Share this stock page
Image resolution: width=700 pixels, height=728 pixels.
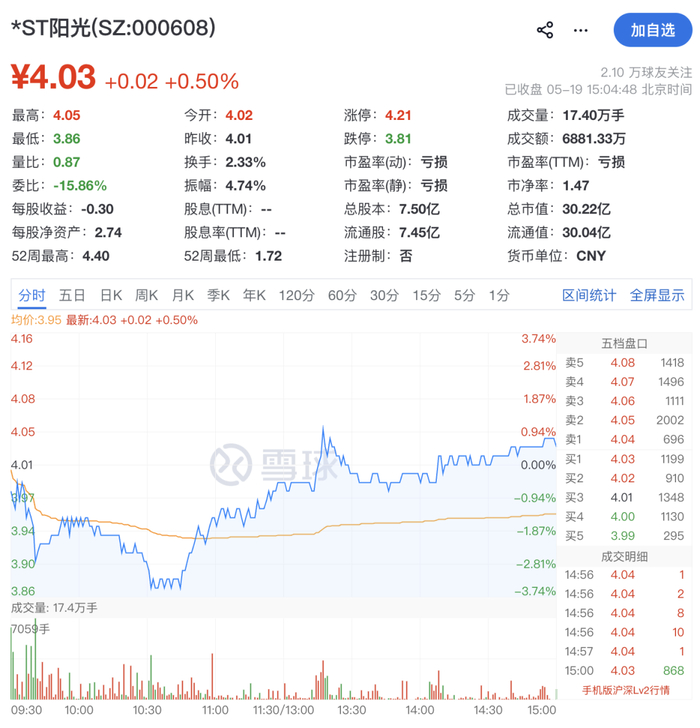click(x=544, y=30)
